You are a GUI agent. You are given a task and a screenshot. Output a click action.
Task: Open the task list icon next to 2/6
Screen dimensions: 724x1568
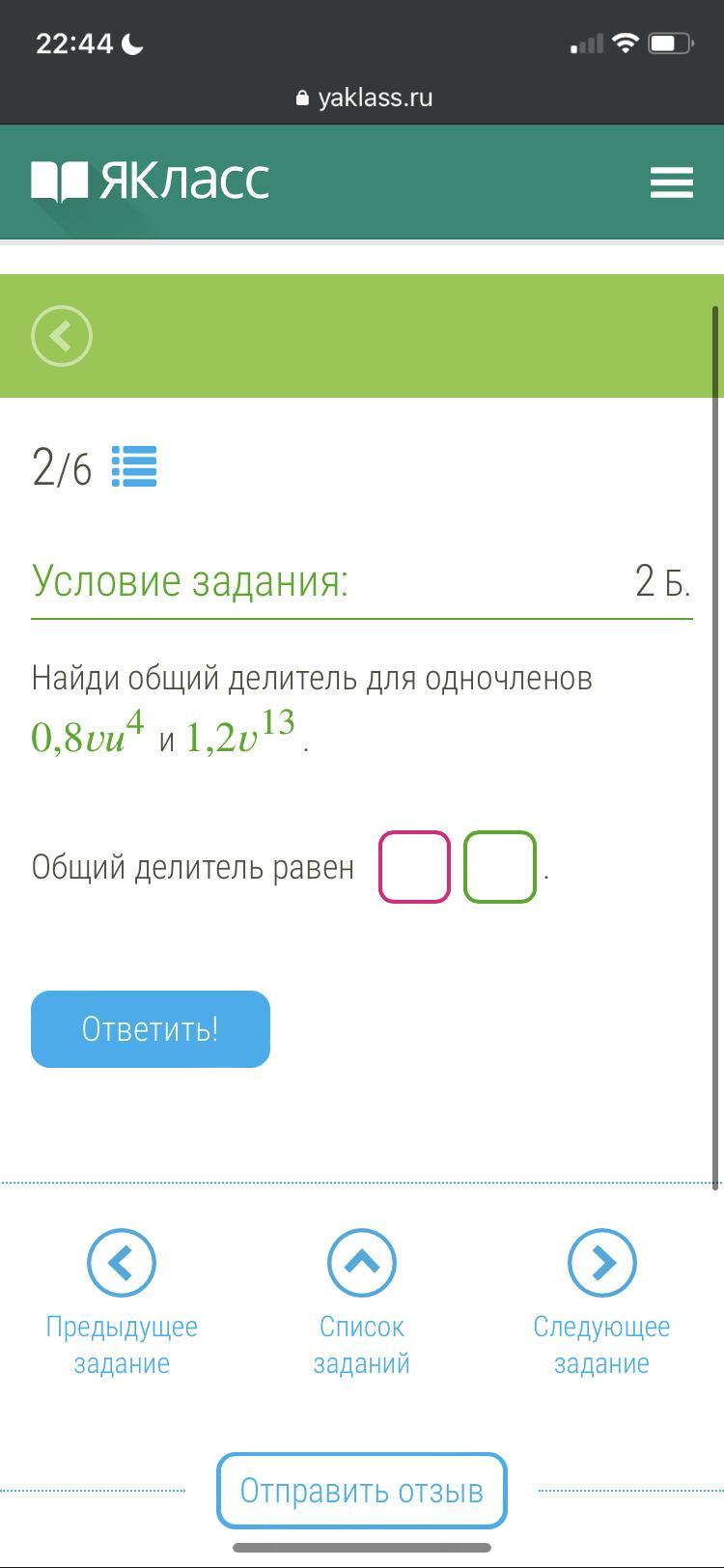coord(134,467)
